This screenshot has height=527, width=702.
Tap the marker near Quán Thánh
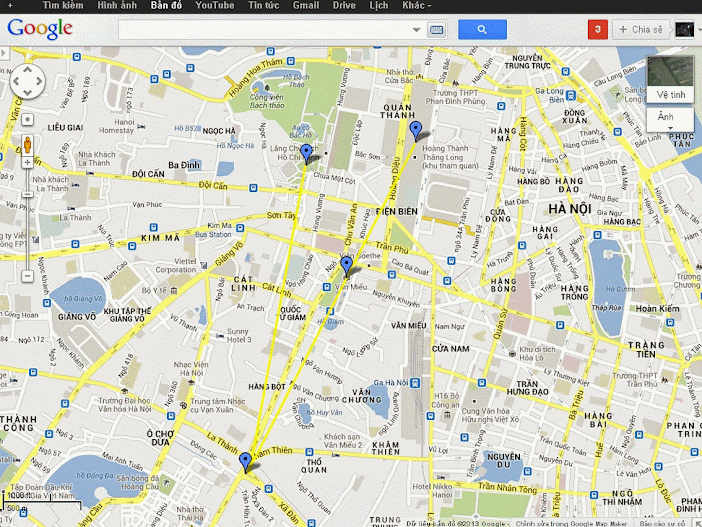[416, 130]
